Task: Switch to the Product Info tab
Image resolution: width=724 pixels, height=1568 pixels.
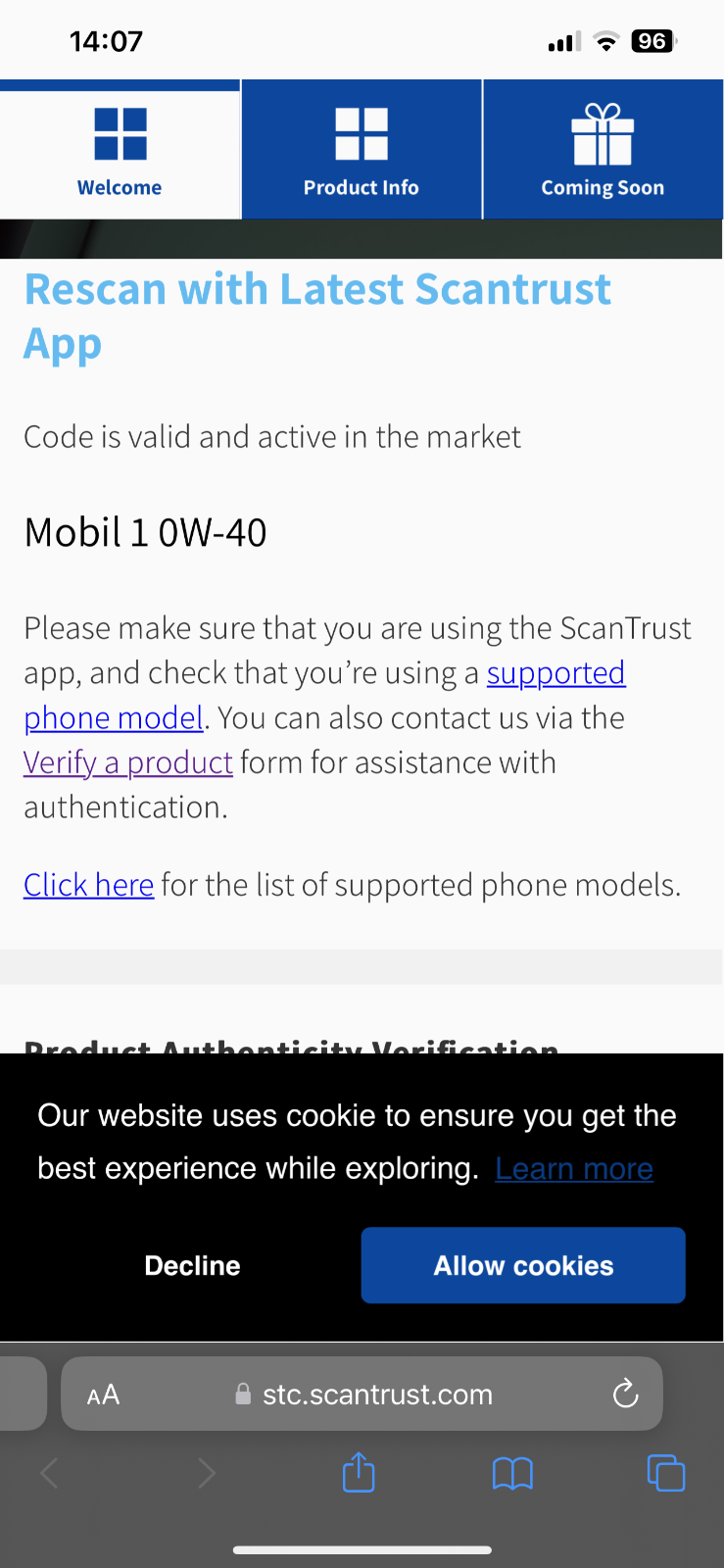Action: [x=362, y=150]
